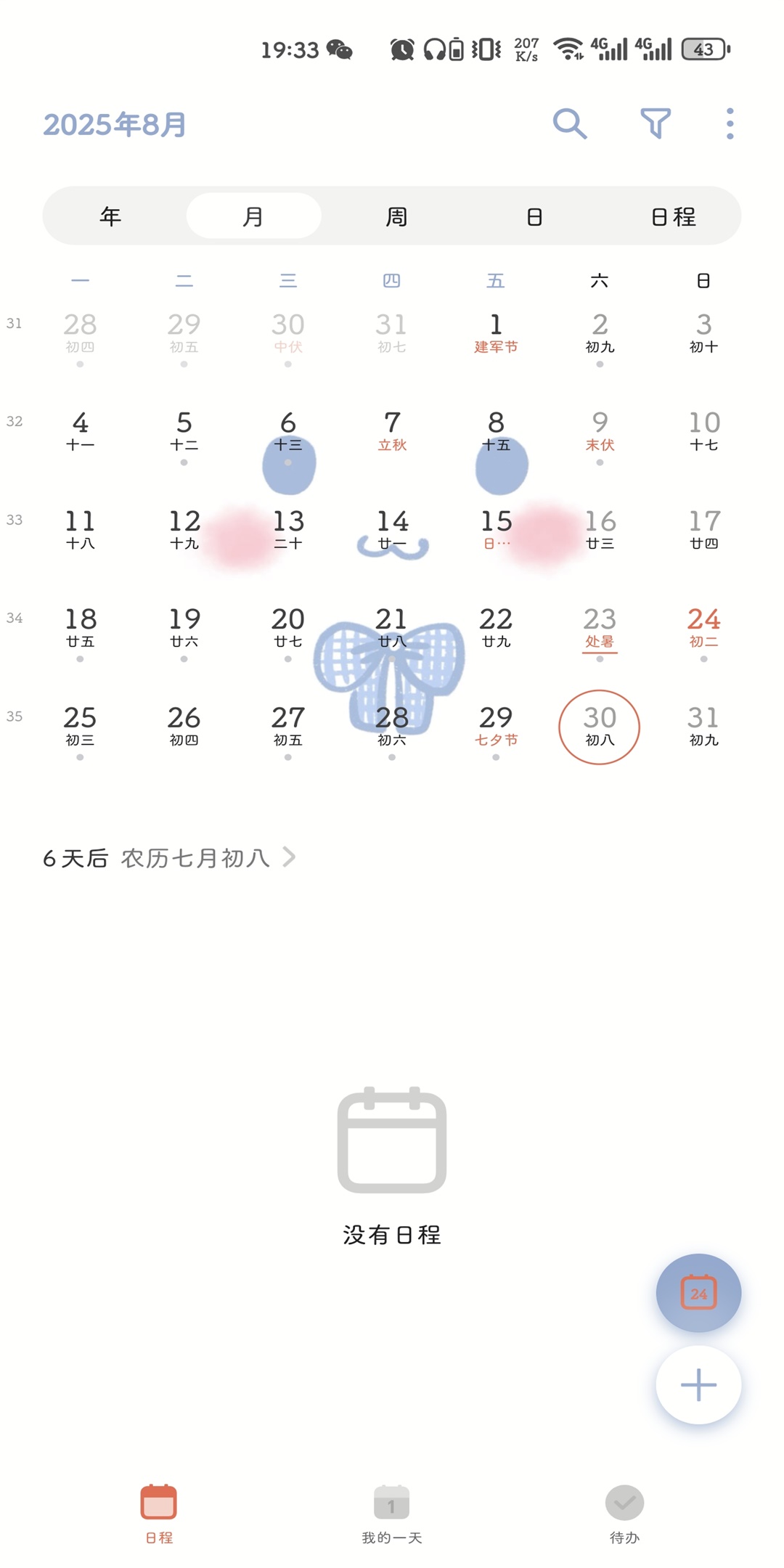
Task: Select August 15 on the calendar
Action: coord(496,531)
